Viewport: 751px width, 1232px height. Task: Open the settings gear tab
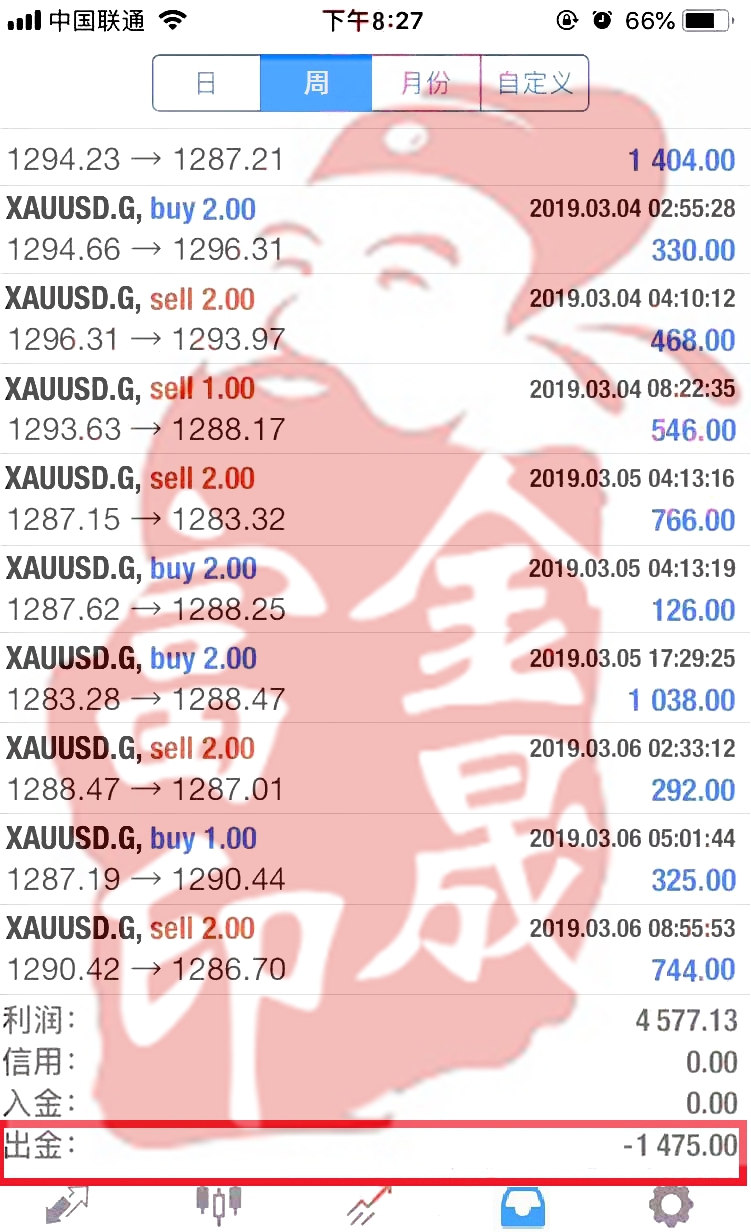coord(671,1205)
